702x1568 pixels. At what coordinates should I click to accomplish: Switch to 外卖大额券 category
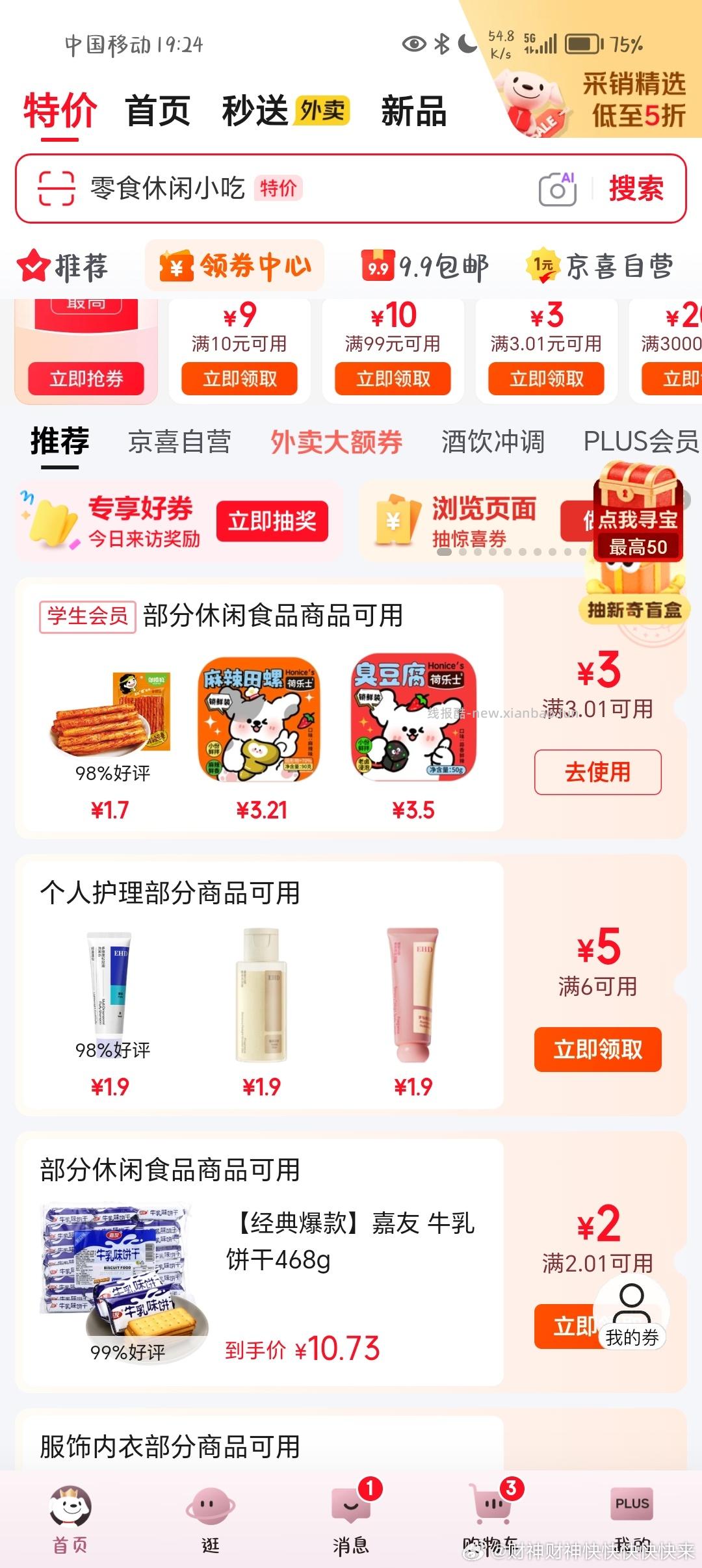pos(336,442)
